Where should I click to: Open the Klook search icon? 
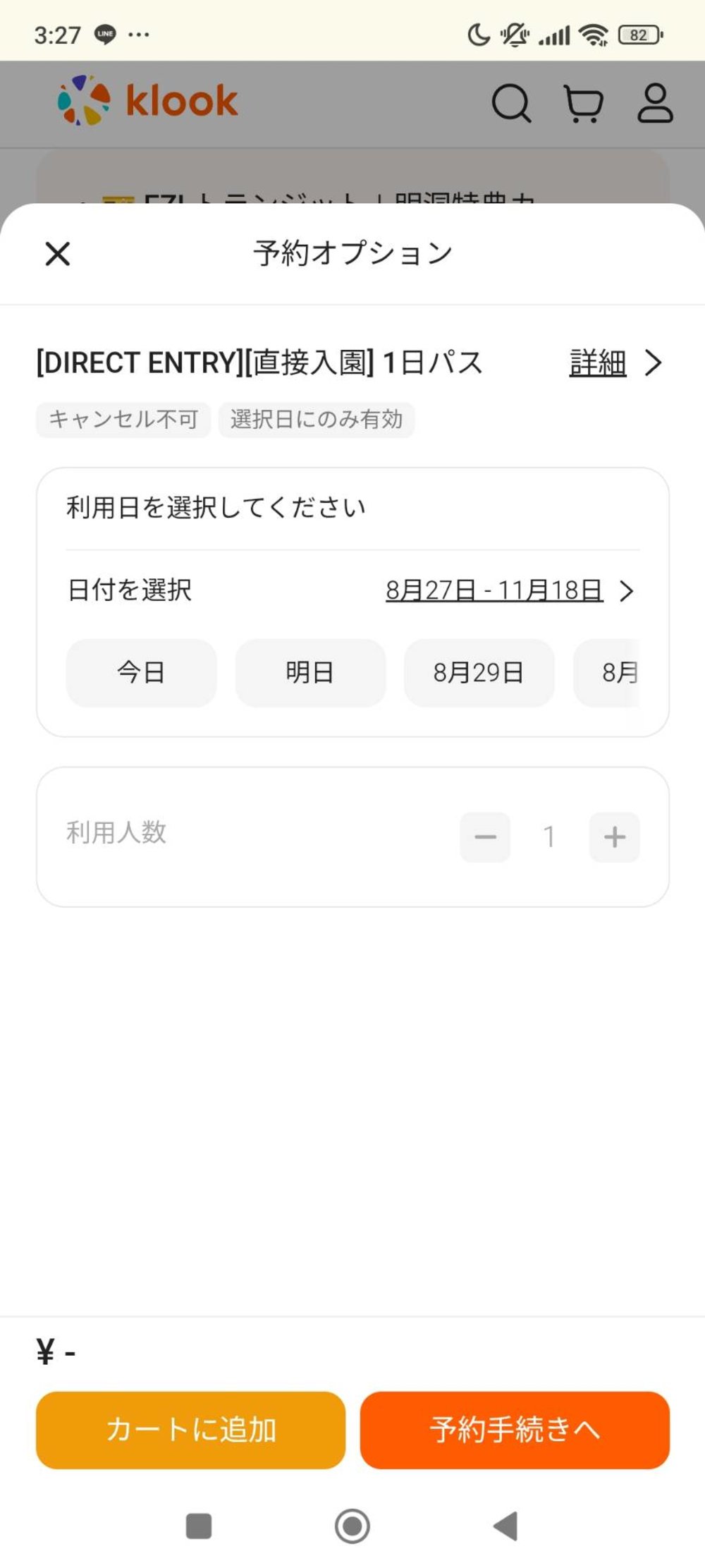coord(510,103)
